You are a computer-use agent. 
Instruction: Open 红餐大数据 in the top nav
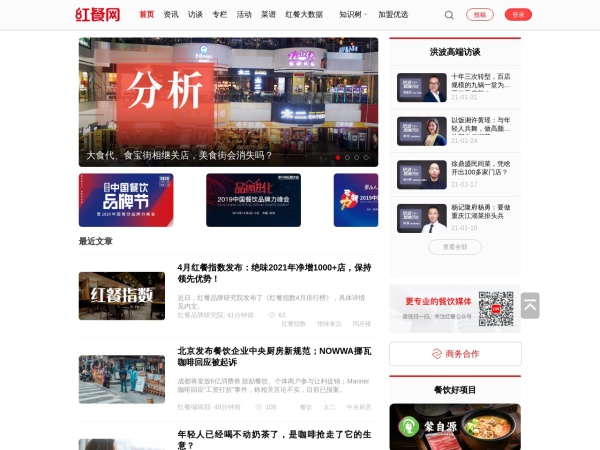304,15
